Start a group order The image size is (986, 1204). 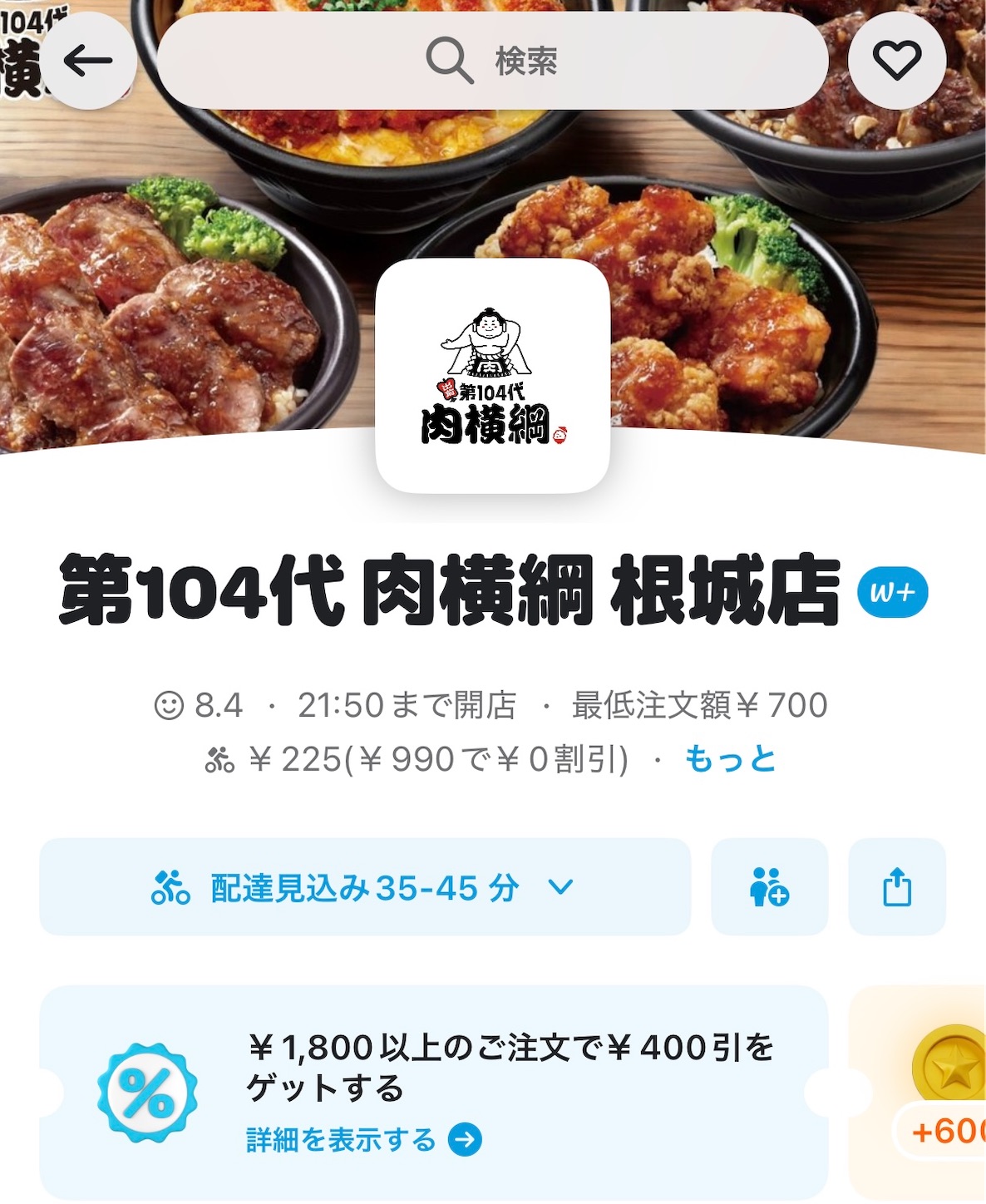coord(769,887)
